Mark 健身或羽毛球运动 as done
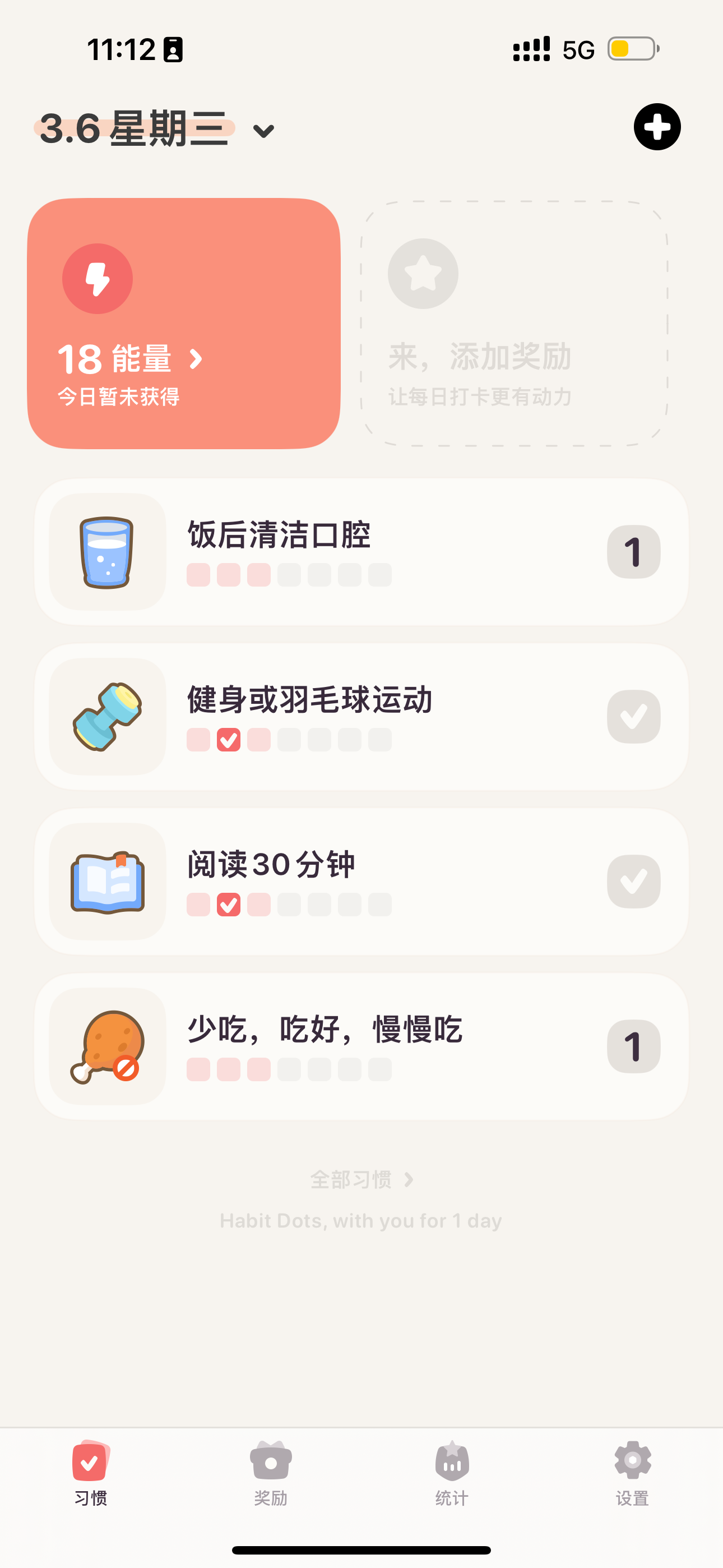Screen dimensions: 723x1568 point(633,717)
